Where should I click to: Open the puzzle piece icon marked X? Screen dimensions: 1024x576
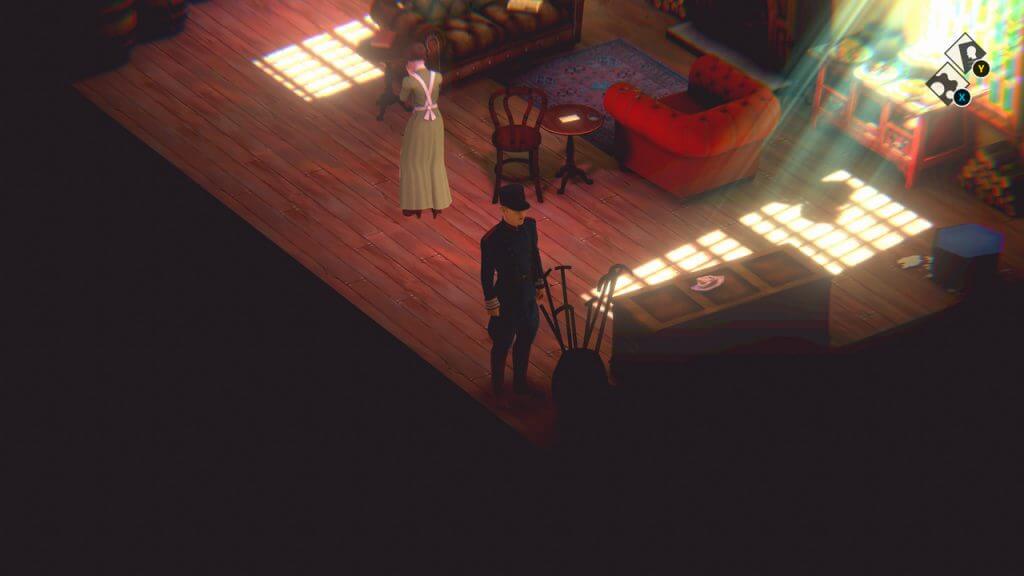coord(946,83)
